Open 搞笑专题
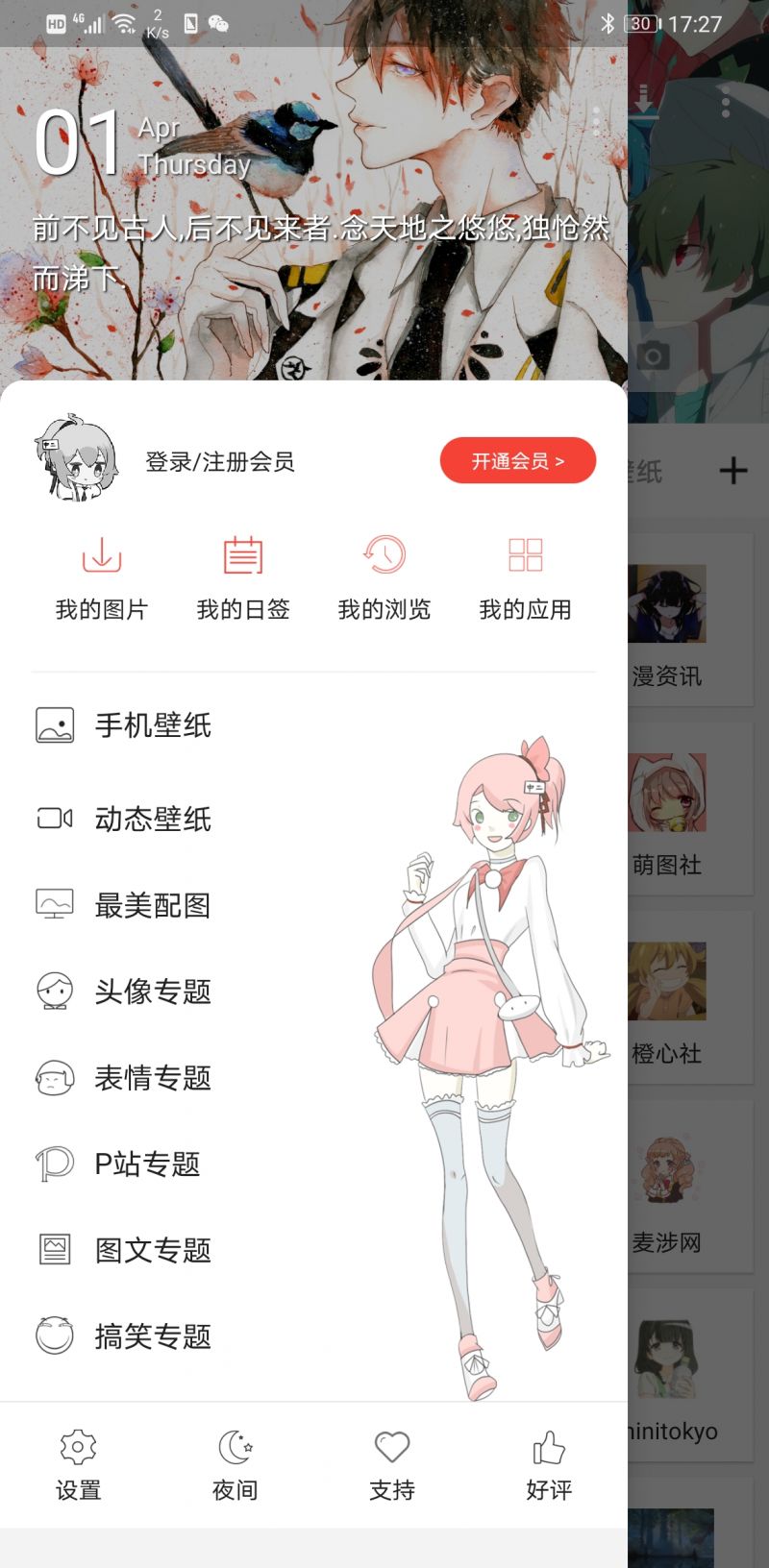This screenshot has width=769, height=1568. (x=152, y=1336)
